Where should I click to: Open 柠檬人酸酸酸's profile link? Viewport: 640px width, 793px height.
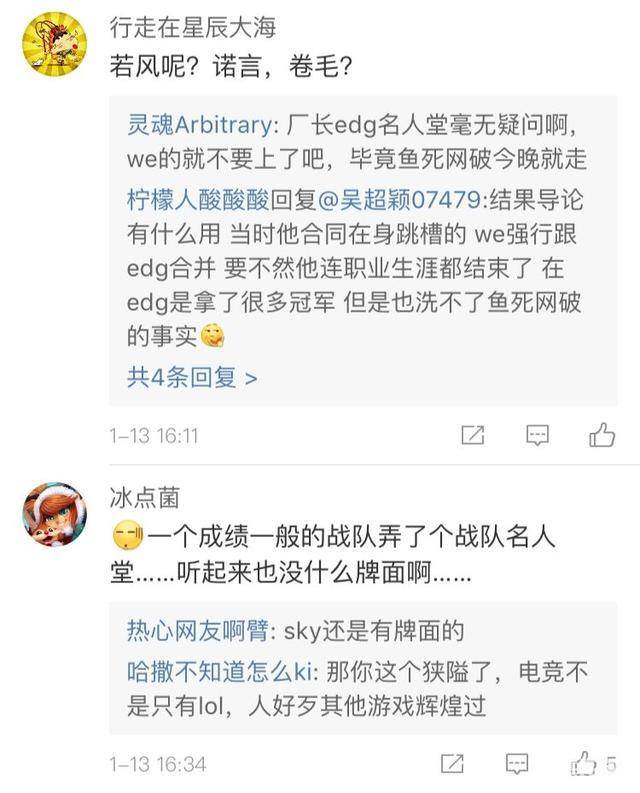tap(190, 197)
